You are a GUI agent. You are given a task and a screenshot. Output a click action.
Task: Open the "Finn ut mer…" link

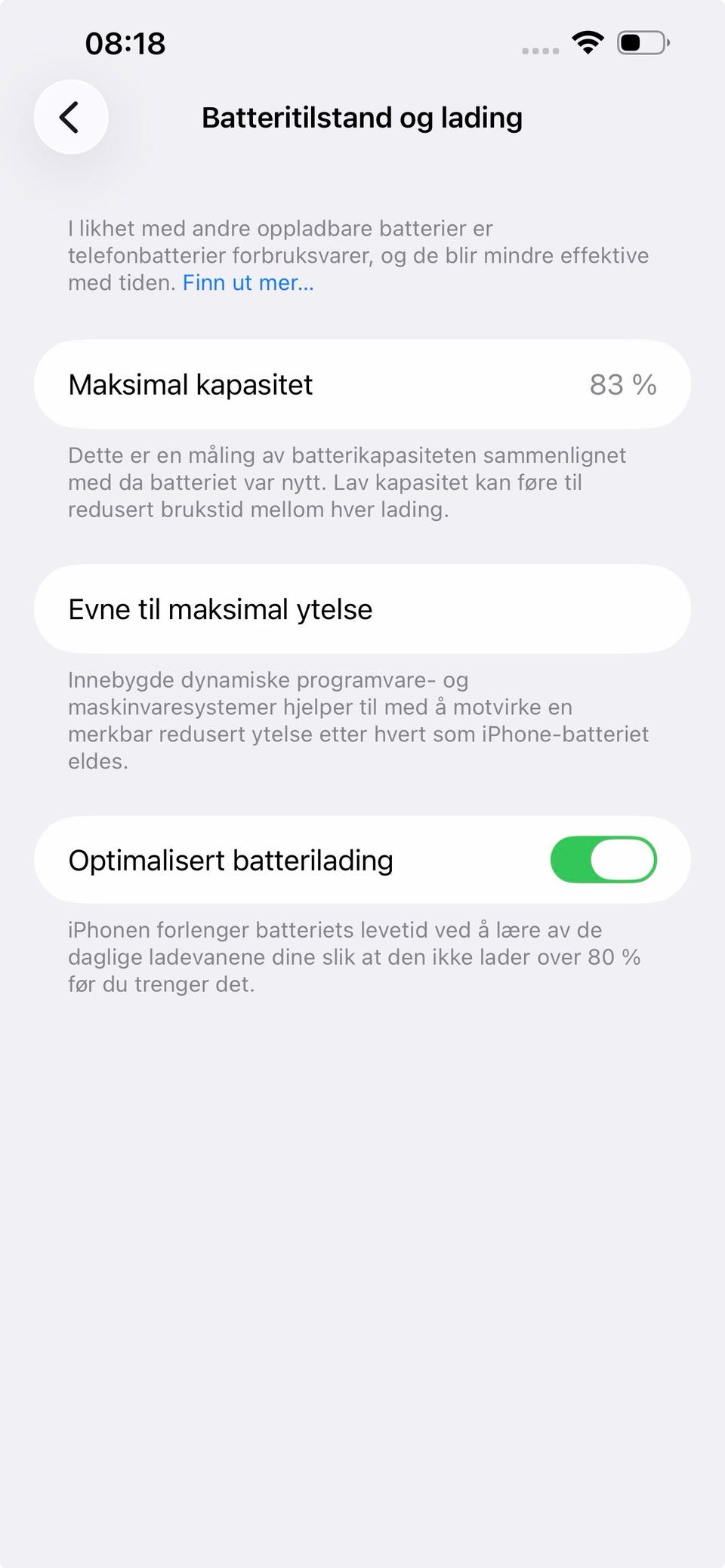[x=248, y=283]
